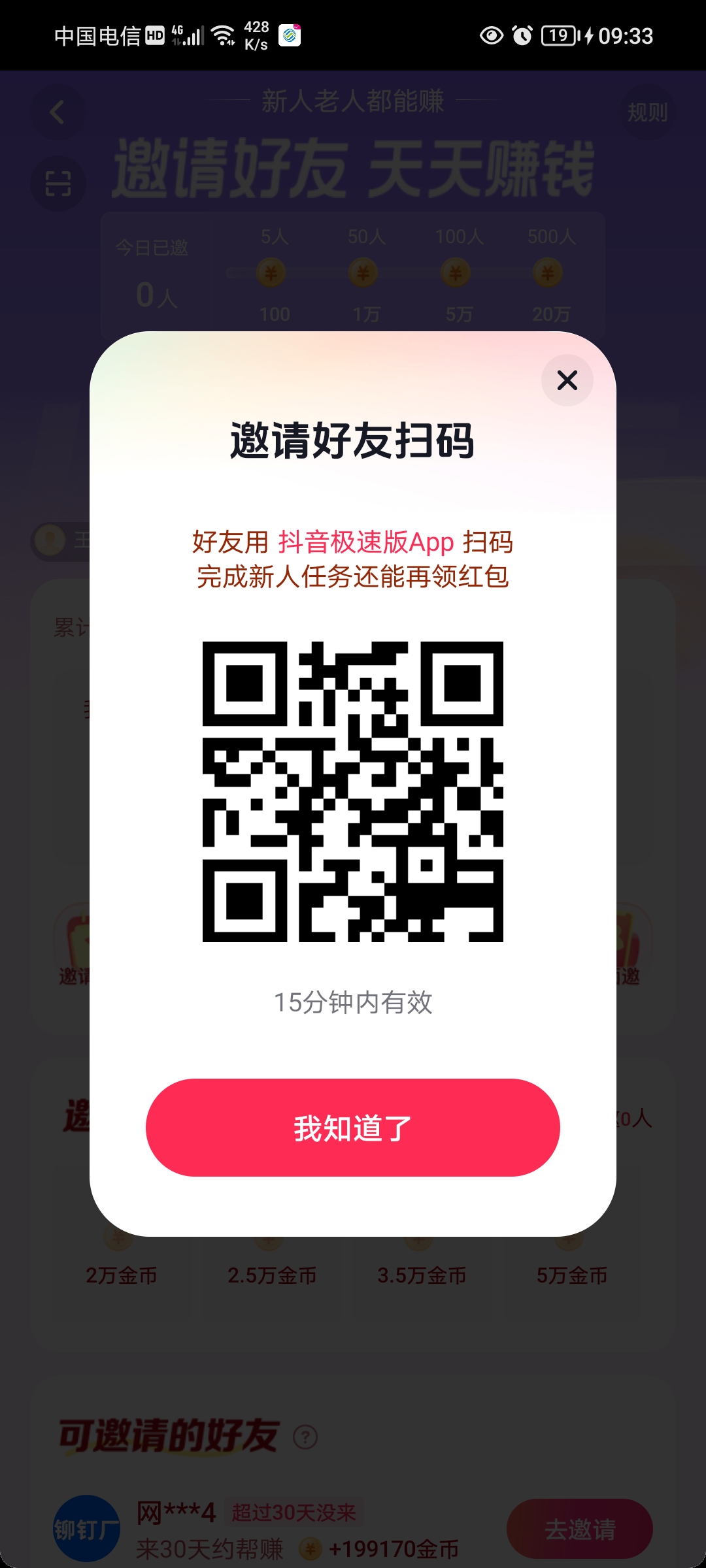Image resolution: width=706 pixels, height=1568 pixels.
Task: Tap the alarm clock status bar icon
Action: 523,36
